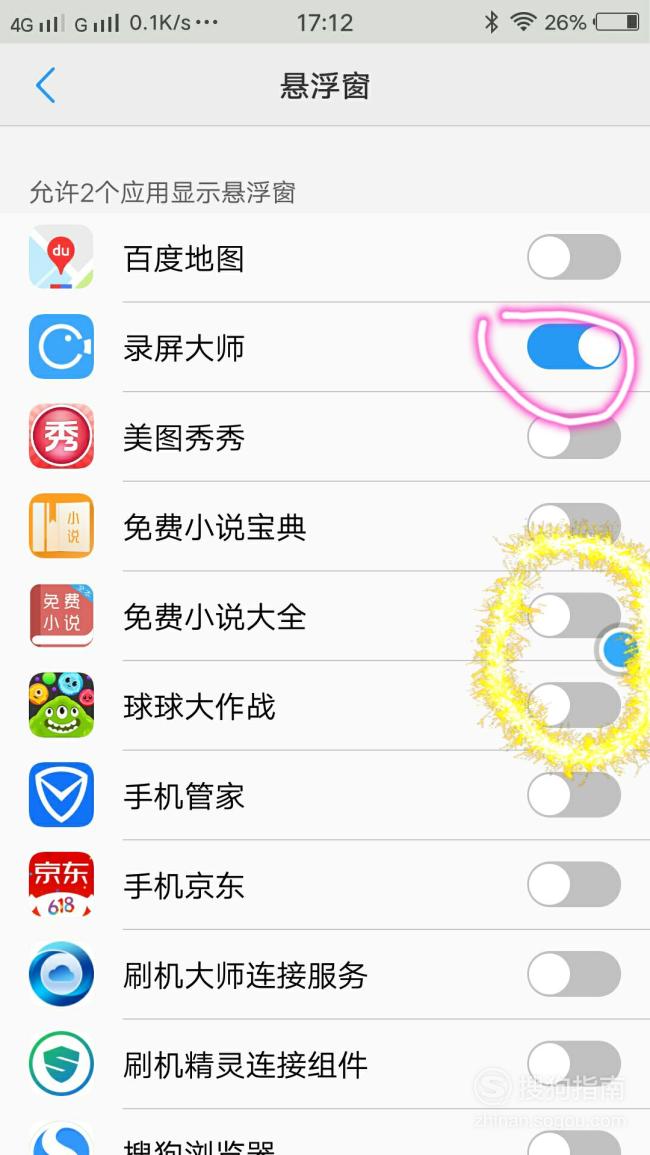650x1155 pixels.
Task: Turn on the 手机管家 toggle
Action: [574, 796]
